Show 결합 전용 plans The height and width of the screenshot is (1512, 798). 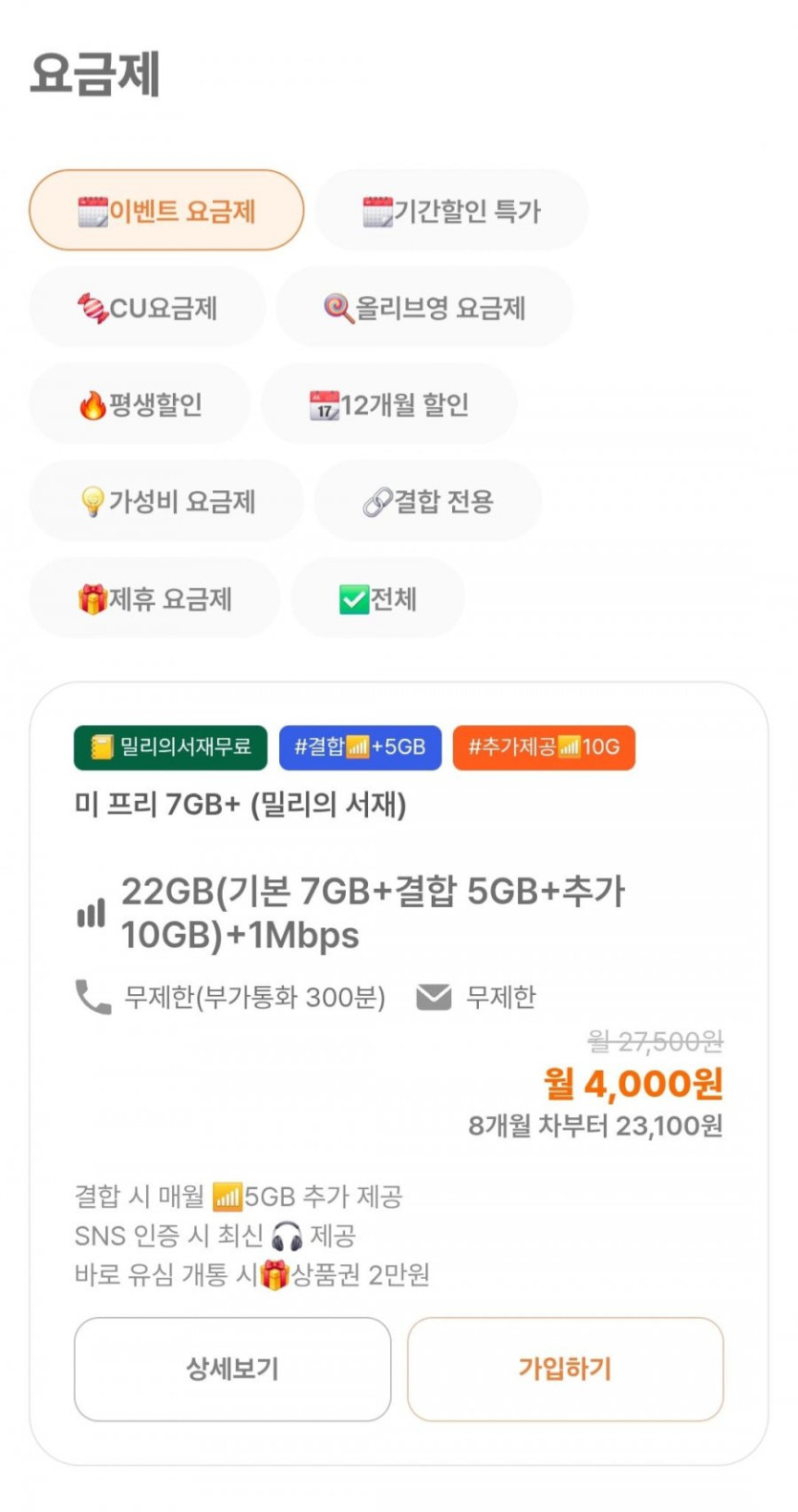427,501
